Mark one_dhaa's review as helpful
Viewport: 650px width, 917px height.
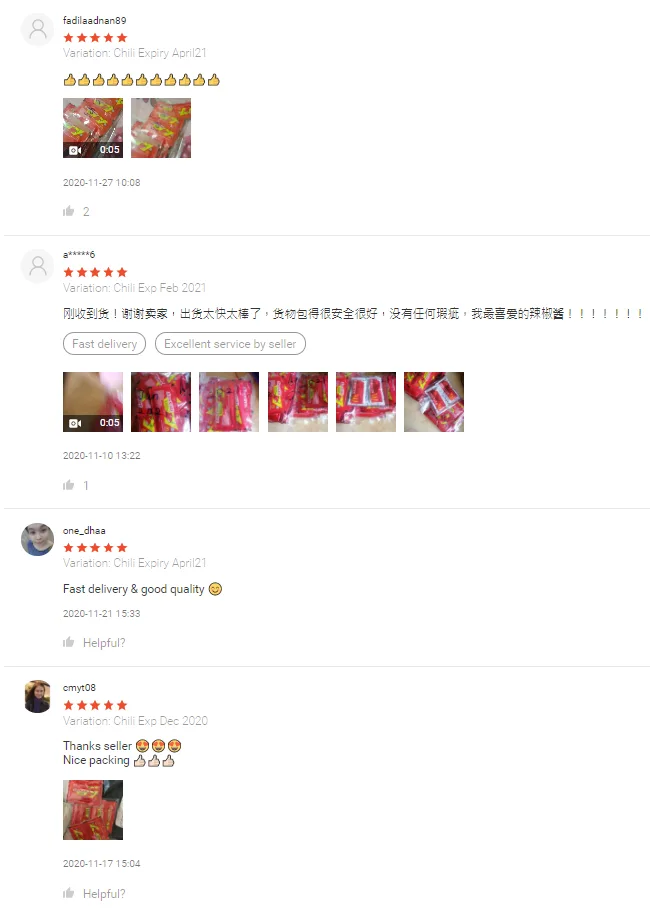coord(94,643)
